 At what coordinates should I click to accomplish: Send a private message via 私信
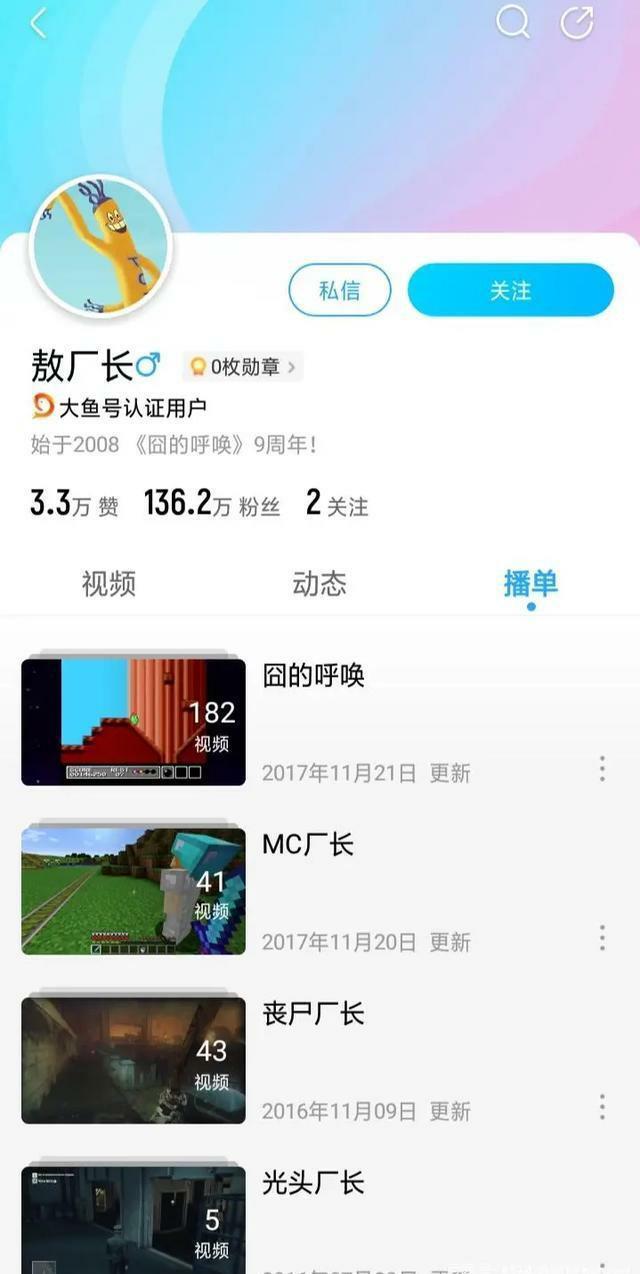pos(339,290)
